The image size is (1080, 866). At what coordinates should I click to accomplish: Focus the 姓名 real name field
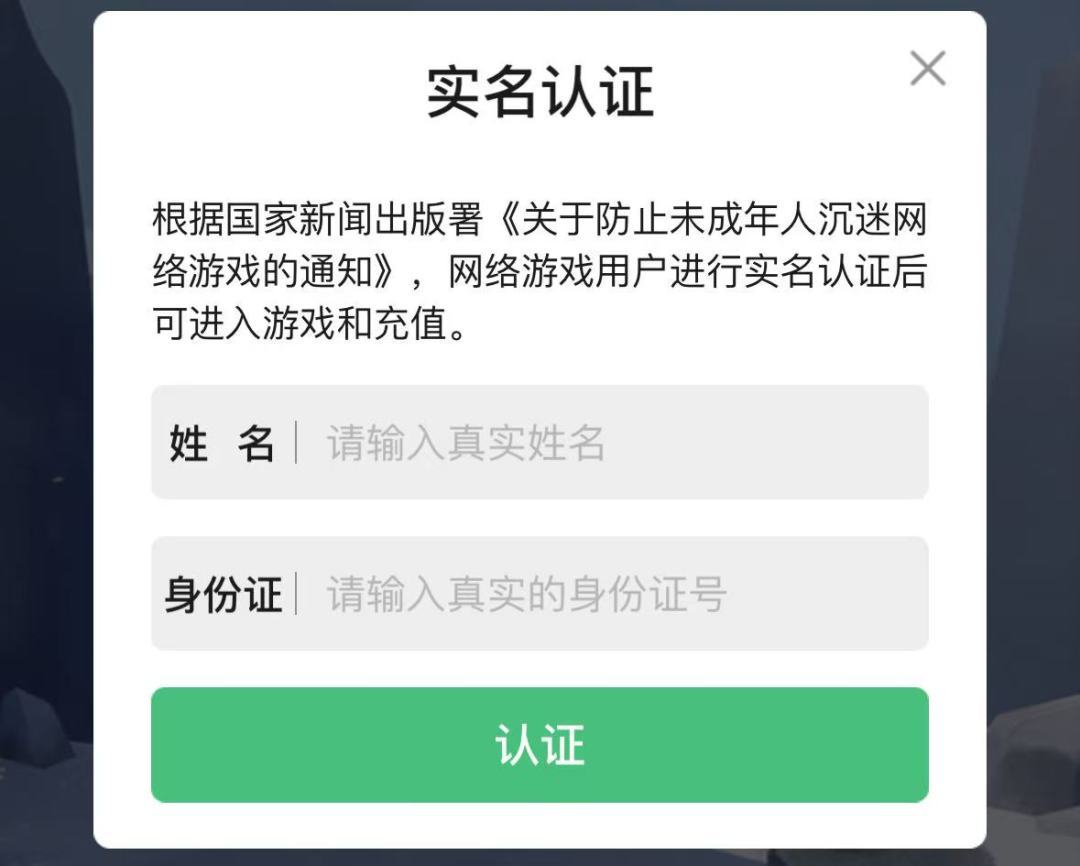tap(610, 443)
